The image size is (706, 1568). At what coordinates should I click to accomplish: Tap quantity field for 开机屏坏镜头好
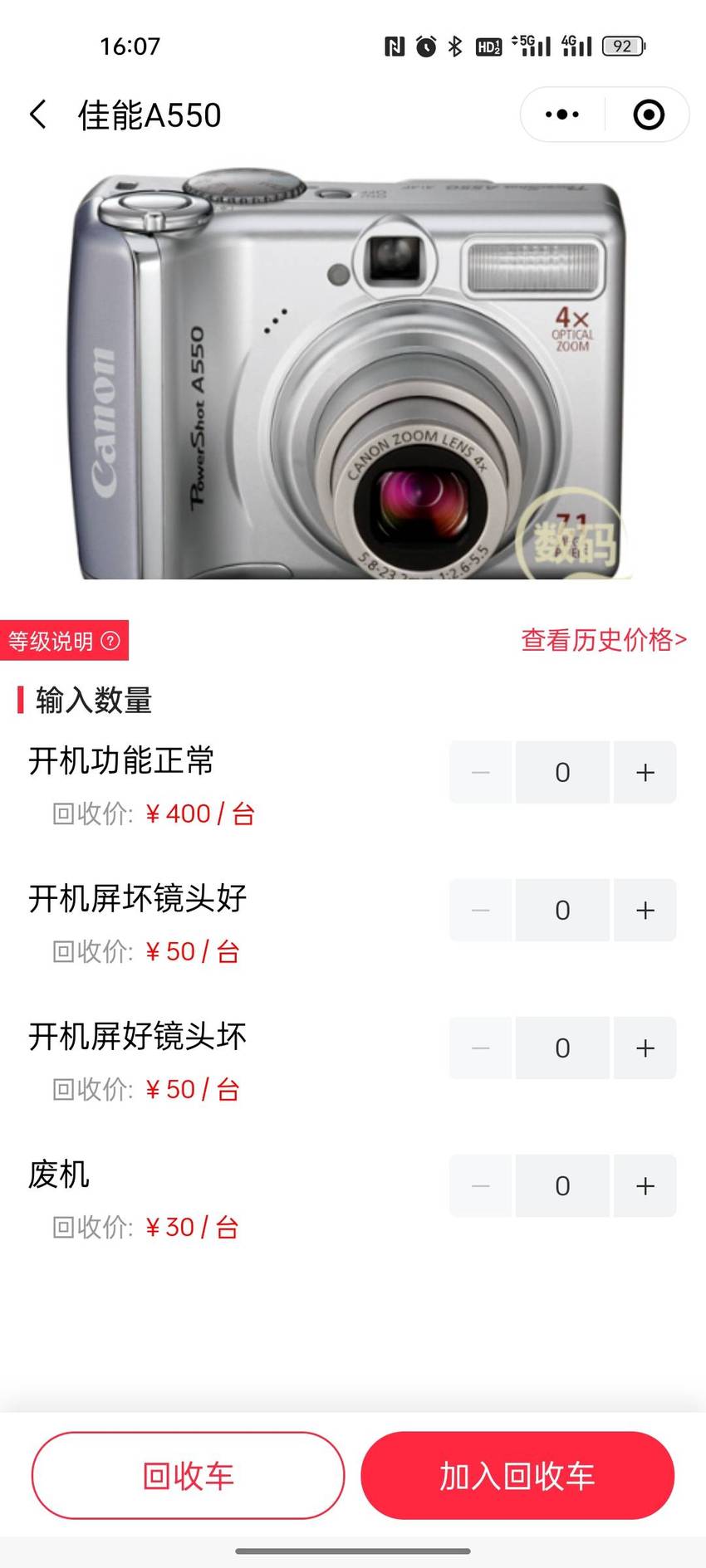(x=562, y=910)
